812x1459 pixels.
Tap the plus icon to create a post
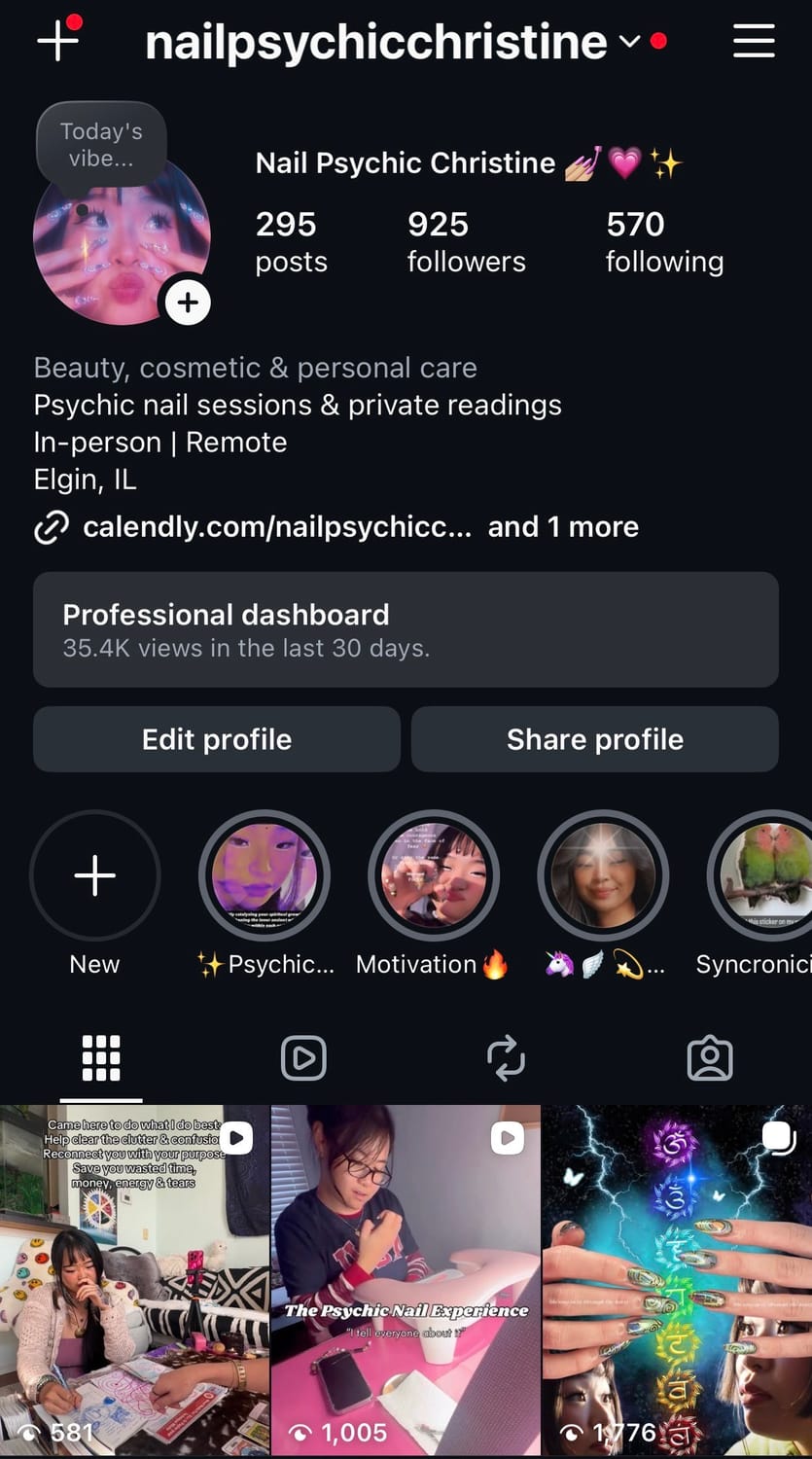57,41
